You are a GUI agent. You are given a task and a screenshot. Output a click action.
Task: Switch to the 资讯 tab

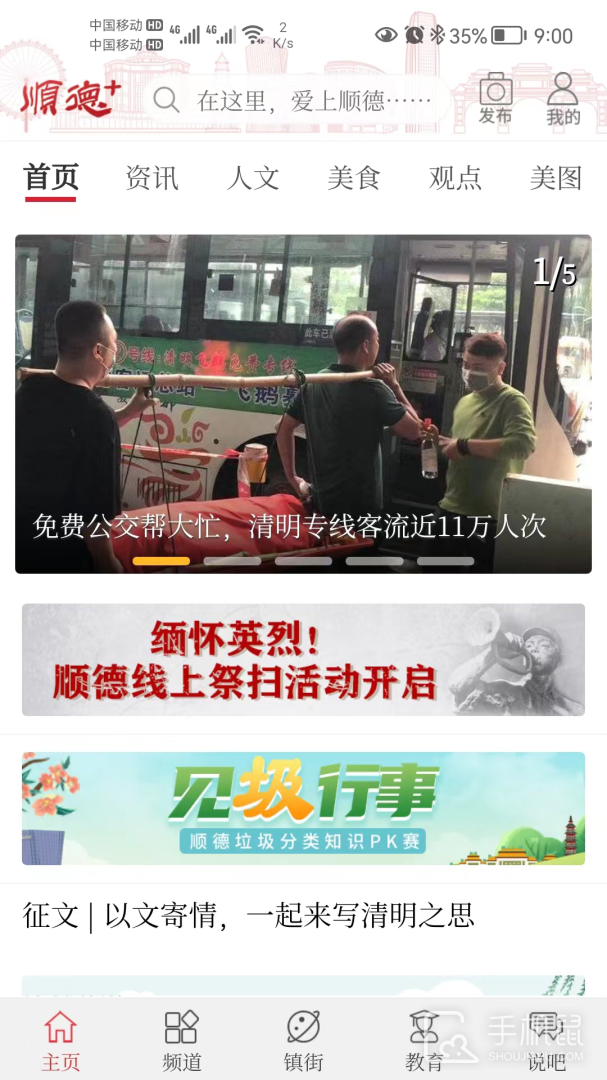152,178
